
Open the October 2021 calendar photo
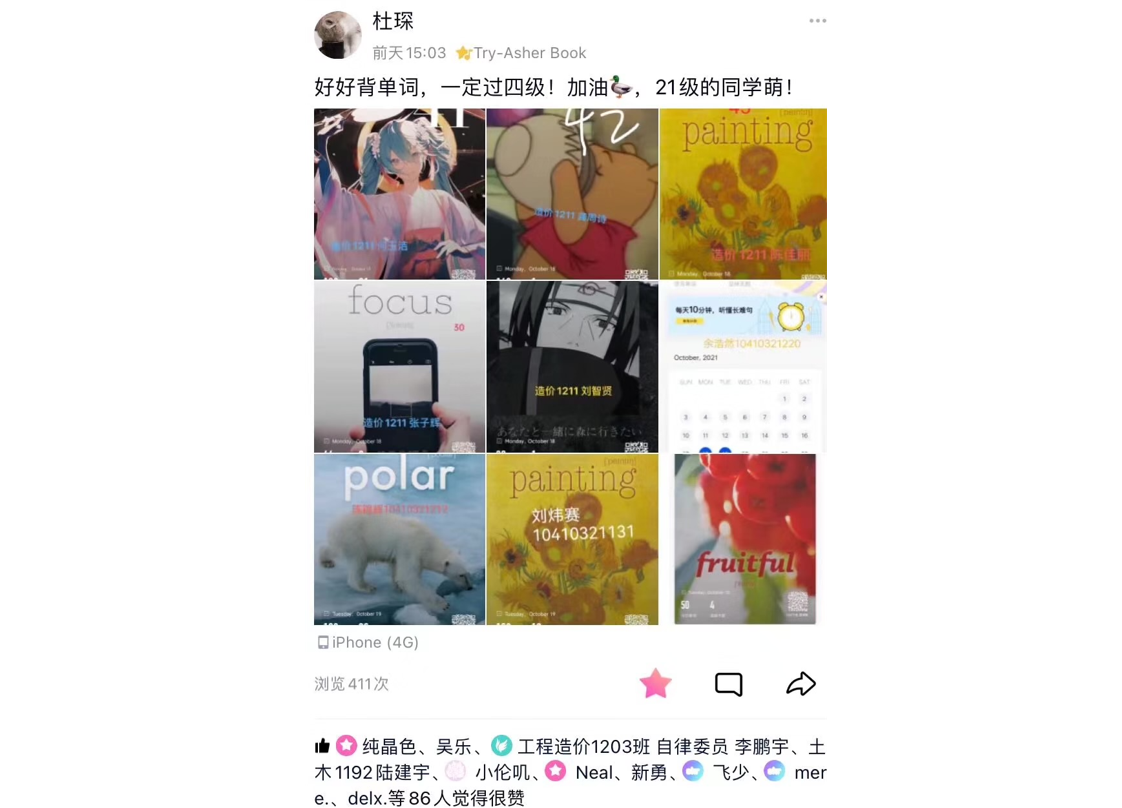click(x=743, y=367)
